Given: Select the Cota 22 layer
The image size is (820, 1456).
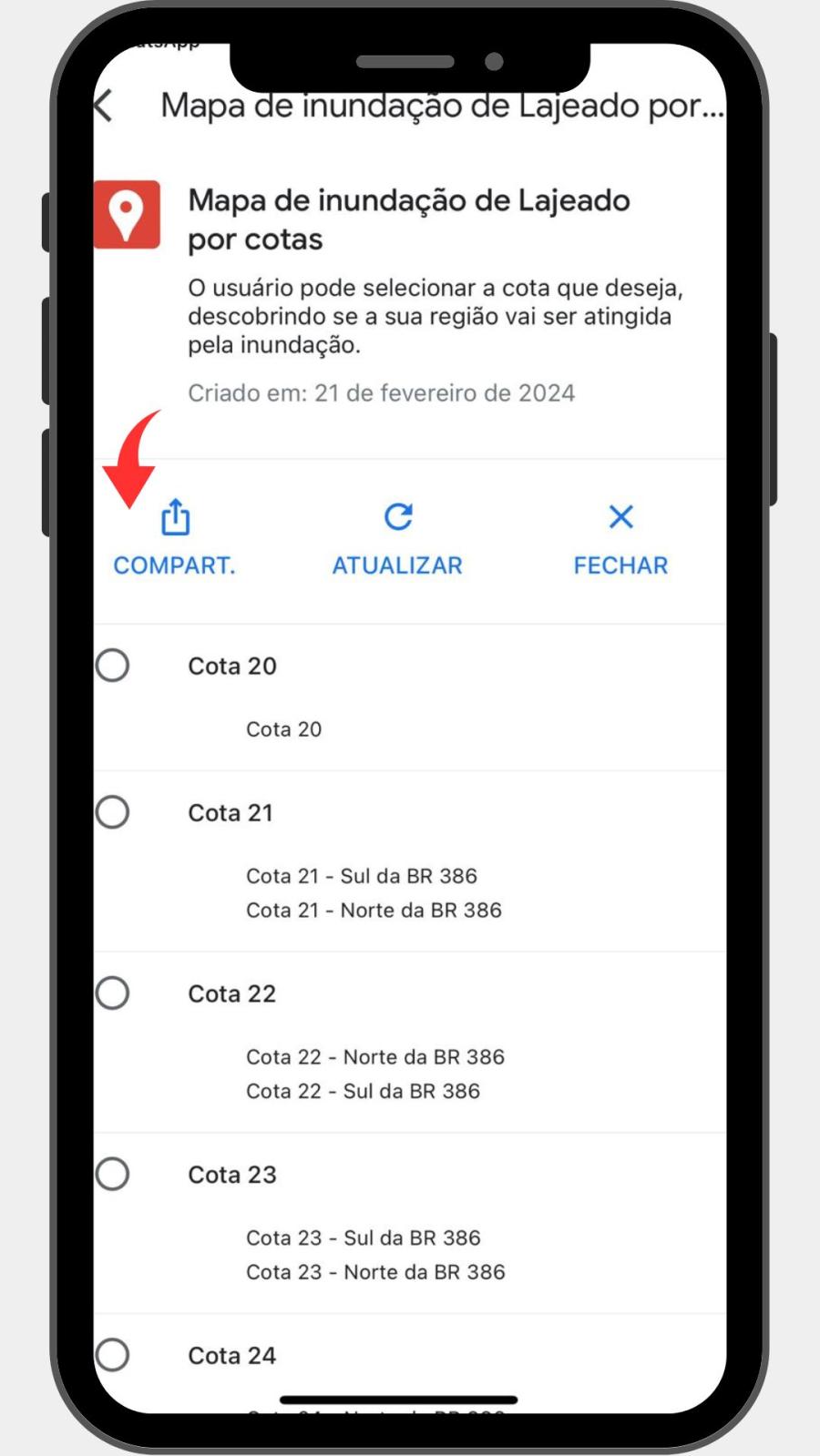Looking at the screenshot, I should tap(113, 993).
